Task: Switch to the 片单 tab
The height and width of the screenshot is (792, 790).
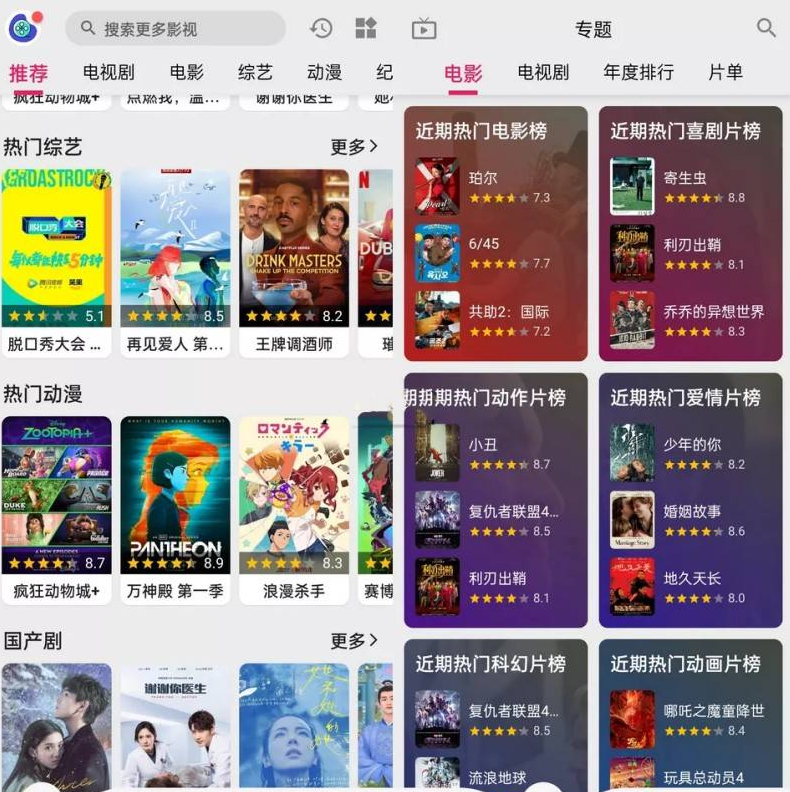Action: point(725,72)
